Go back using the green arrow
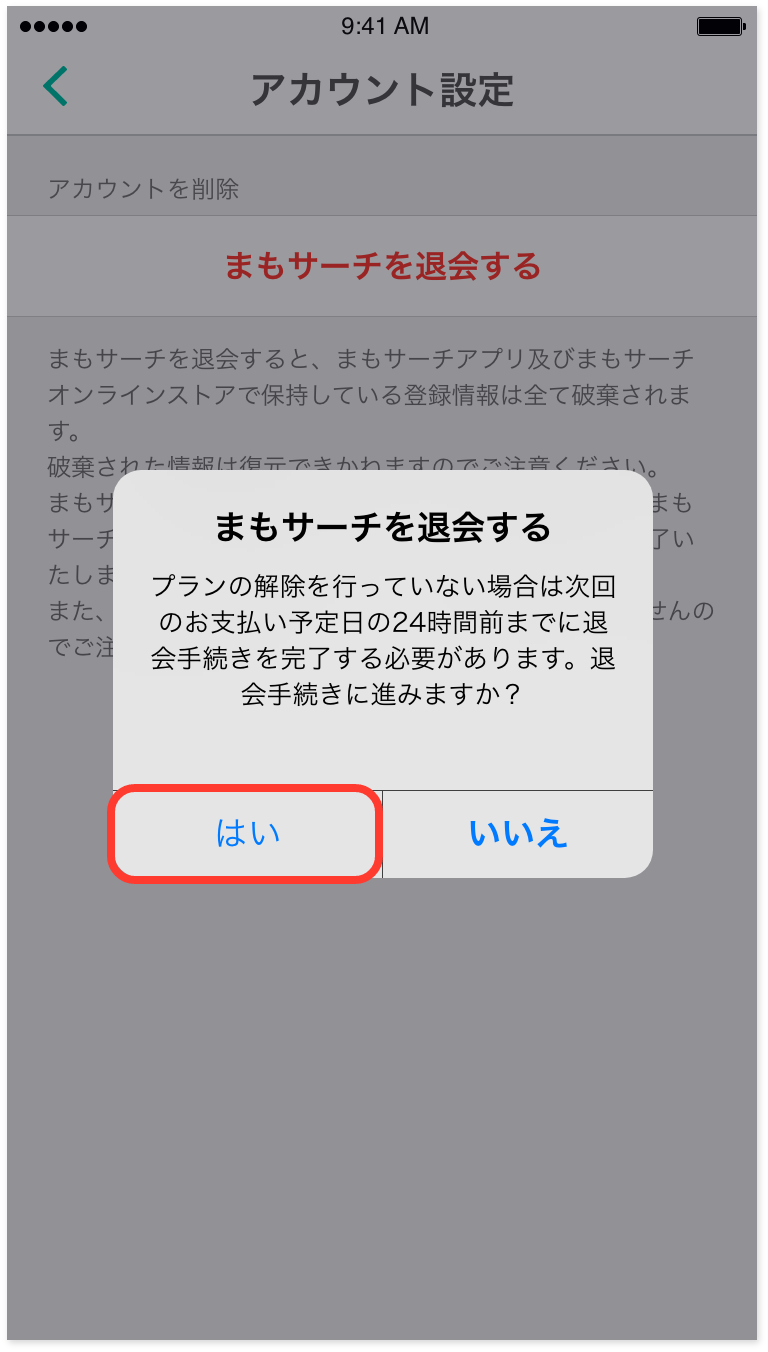 coord(56,87)
